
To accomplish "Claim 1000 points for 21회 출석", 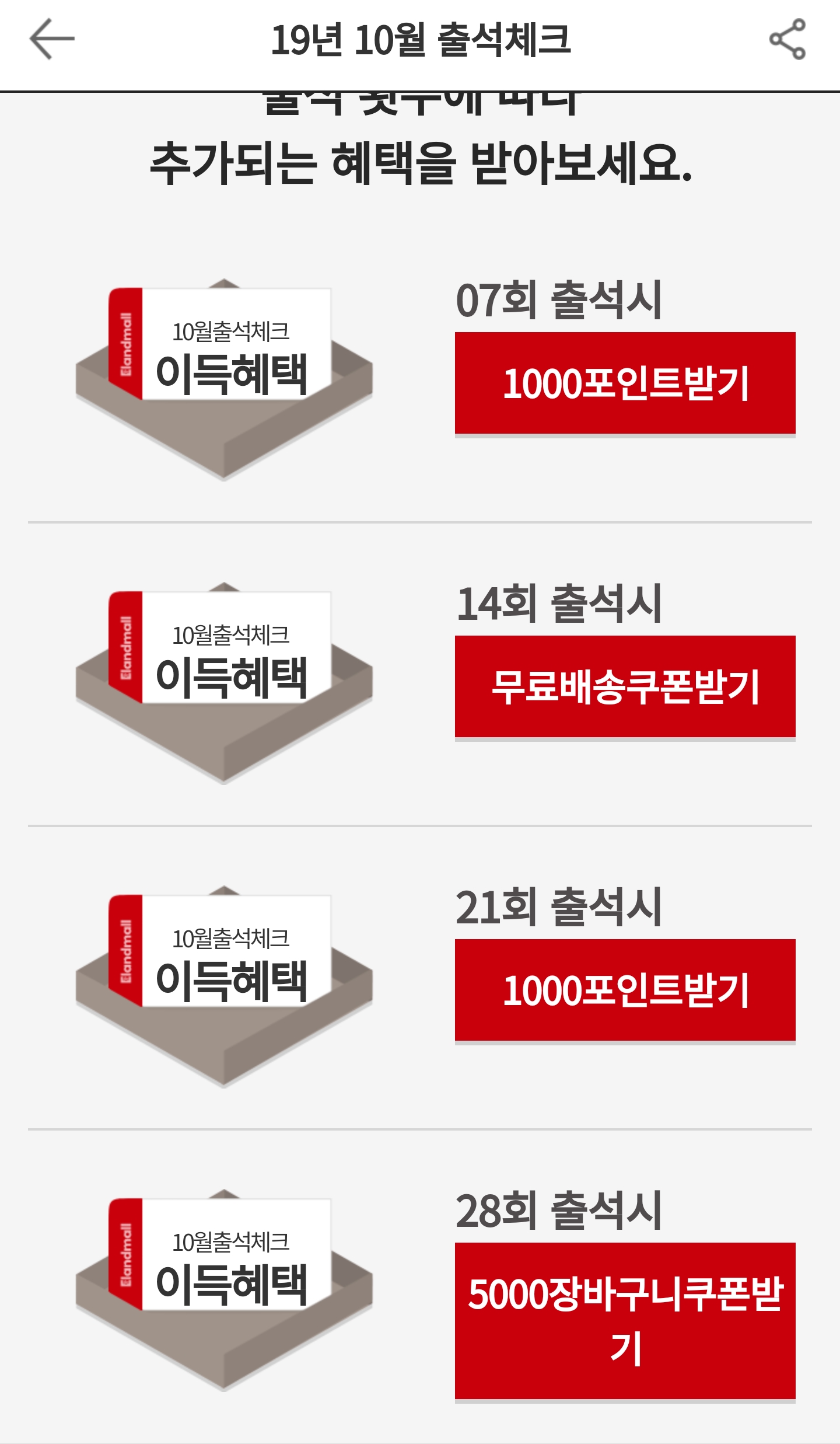I will [x=625, y=990].
